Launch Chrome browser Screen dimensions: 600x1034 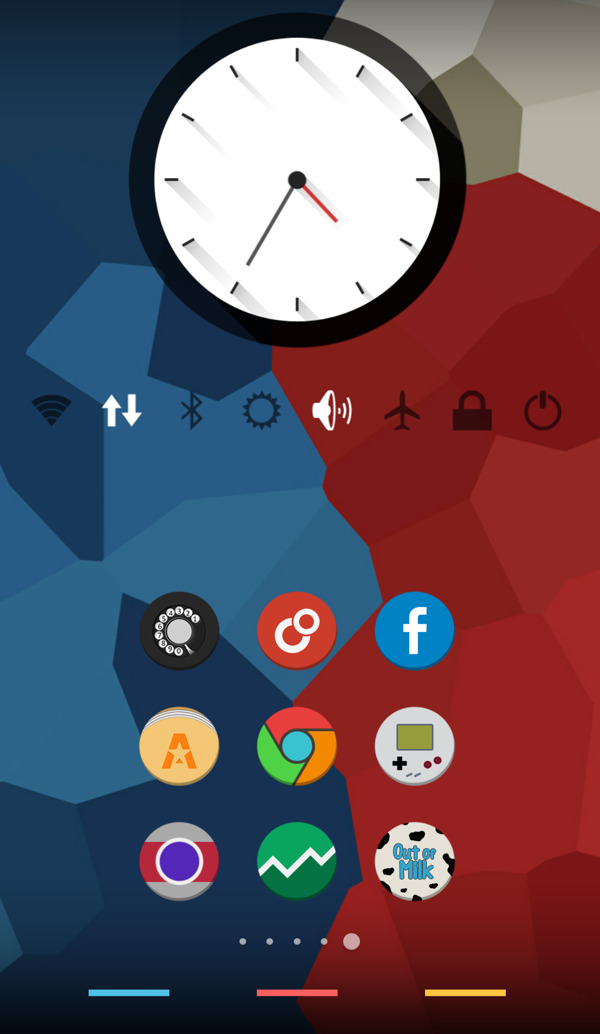click(297, 746)
